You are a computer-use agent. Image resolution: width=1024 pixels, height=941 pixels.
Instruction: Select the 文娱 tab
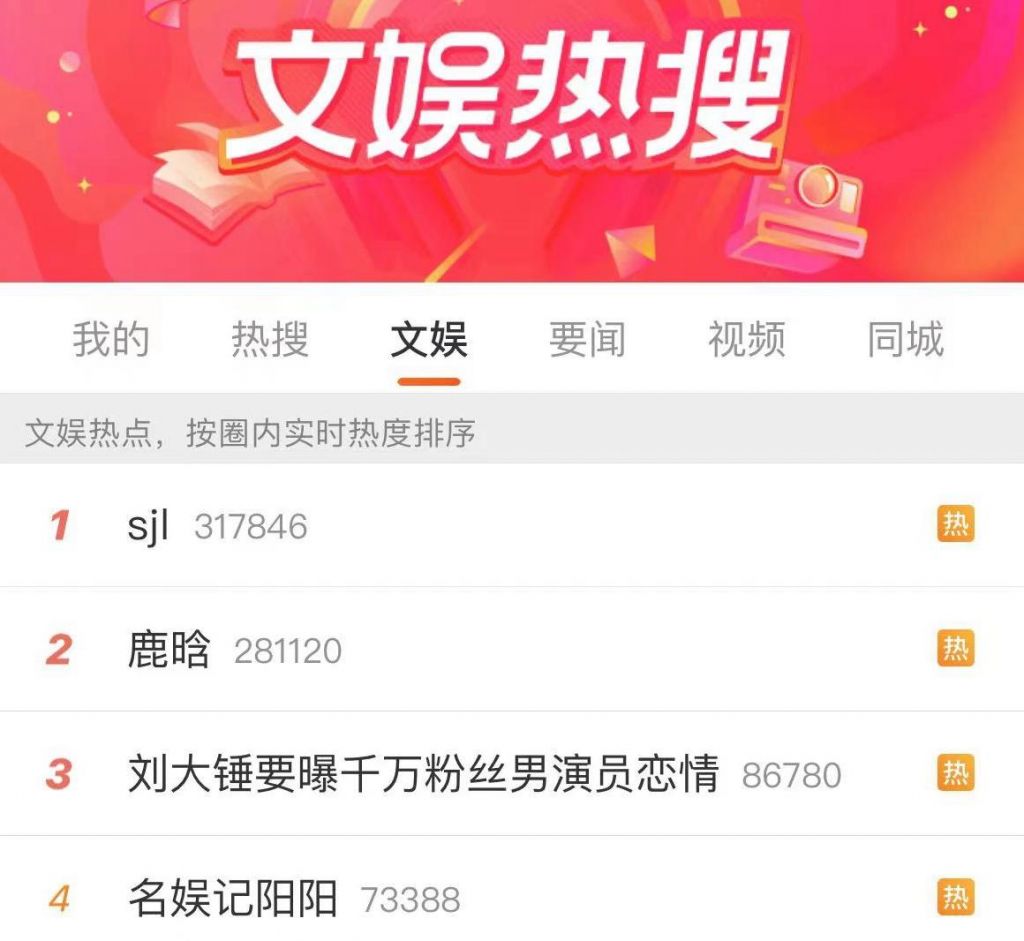429,340
